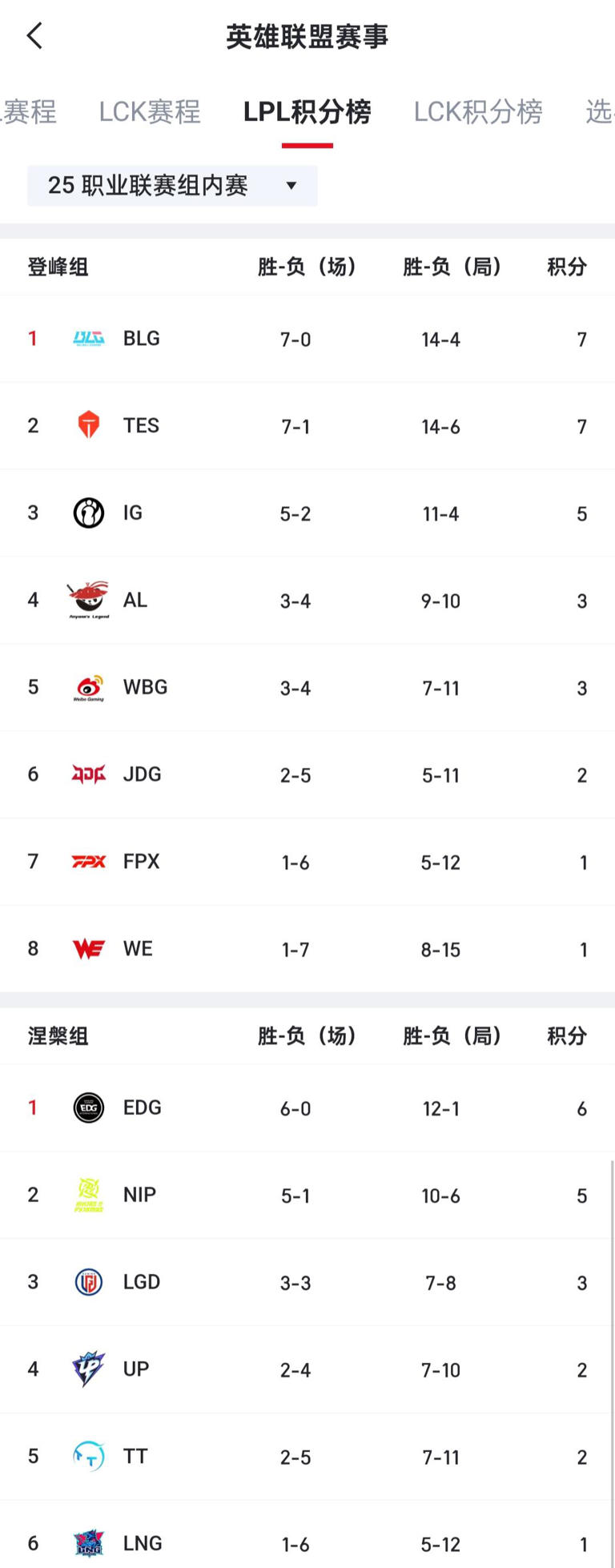This screenshot has height=1568, width=615.
Task: Open the AL team logo
Action: pyautogui.click(x=88, y=600)
